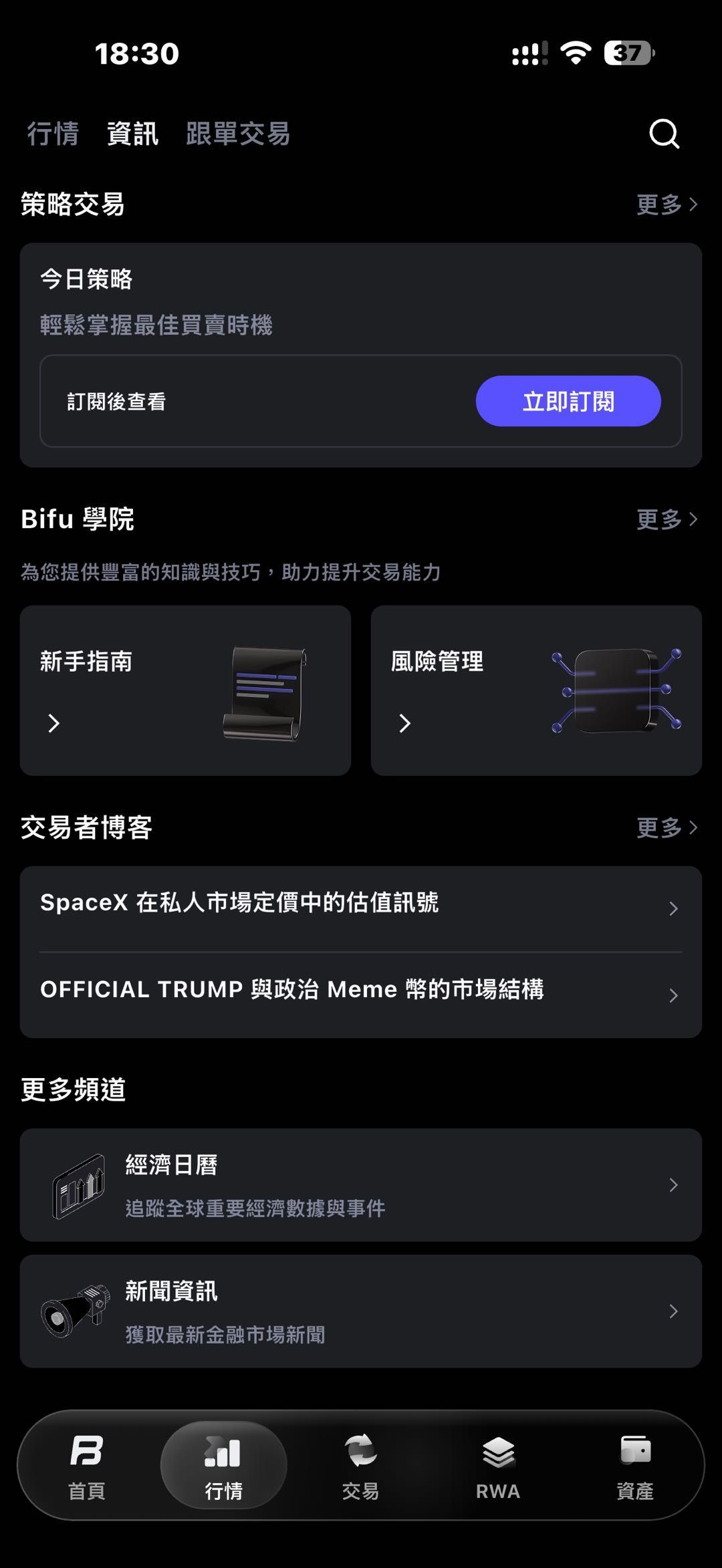722x1568 pixels.
Task: Open 更多 next to 策略交易
Action: [667, 205]
